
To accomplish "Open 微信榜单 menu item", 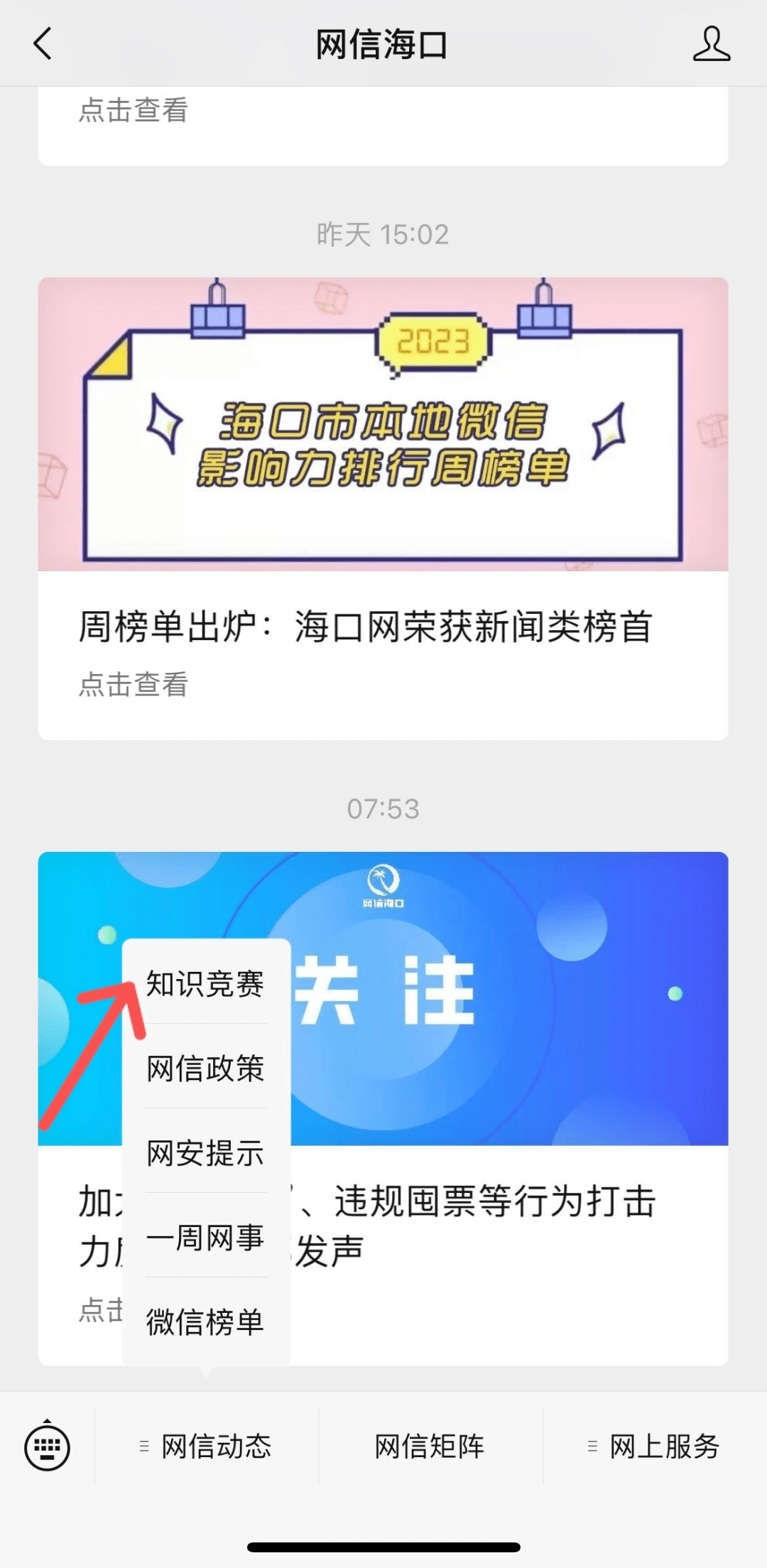I will 205,1321.
